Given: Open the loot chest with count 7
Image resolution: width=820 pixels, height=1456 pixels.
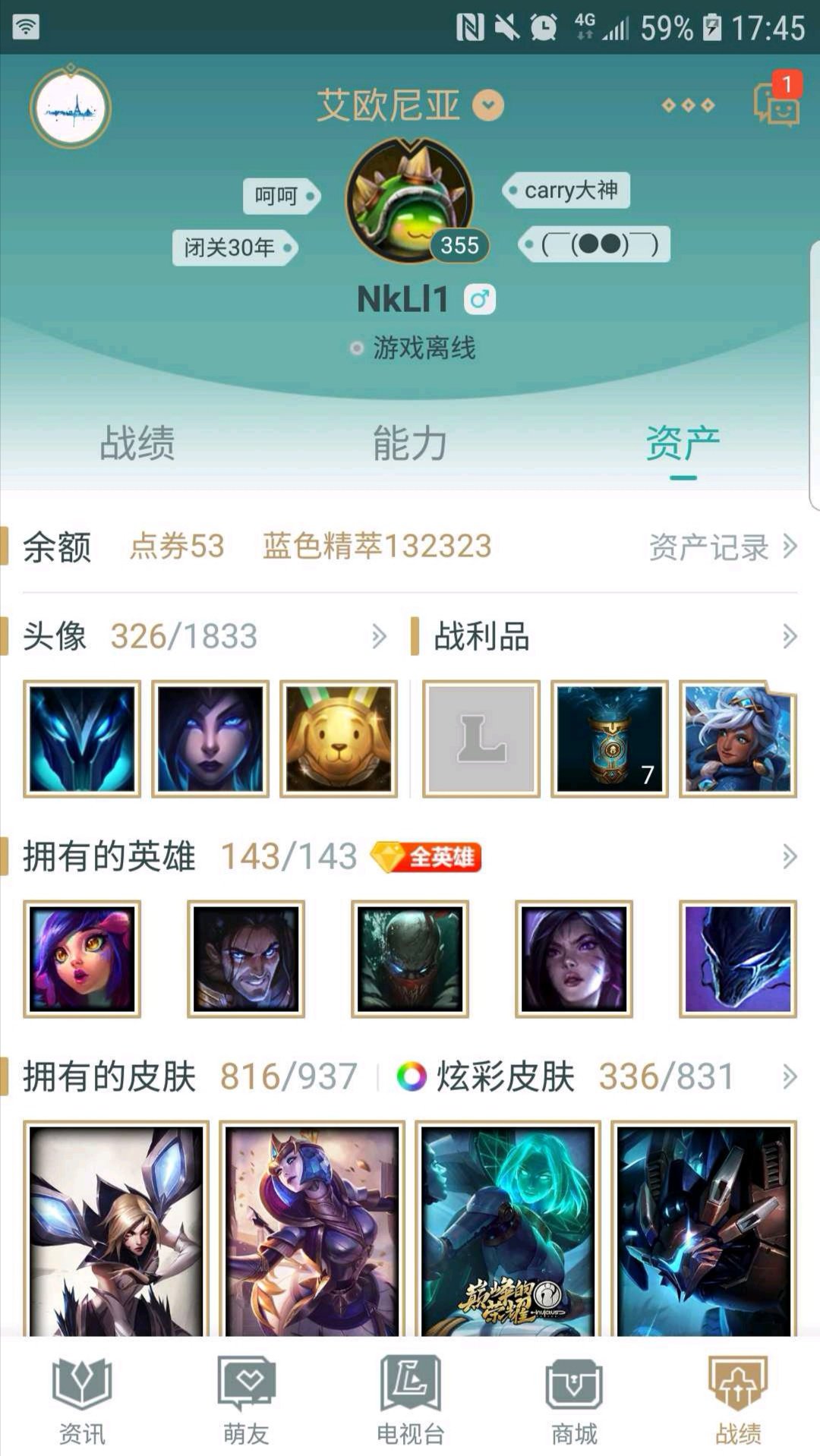Looking at the screenshot, I should click(x=610, y=739).
